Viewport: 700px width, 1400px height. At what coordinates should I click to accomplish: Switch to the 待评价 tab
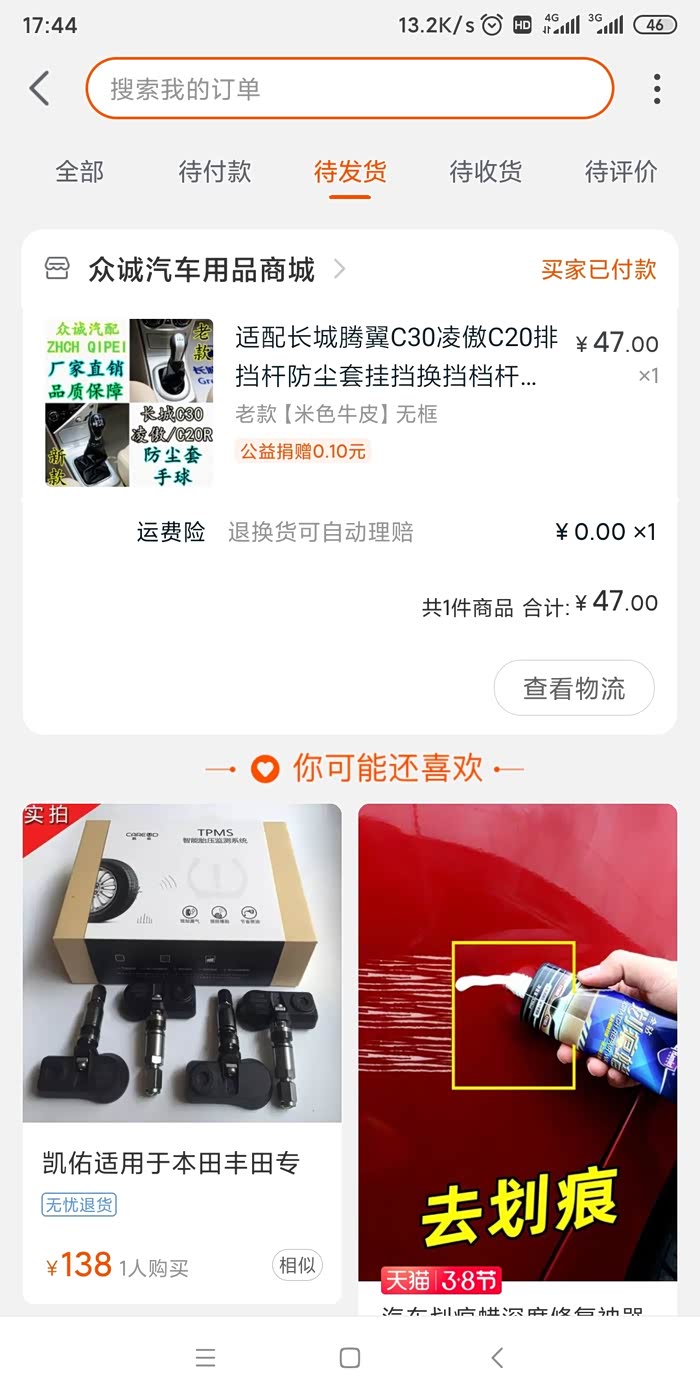pyautogui.click(x=621, y=172)
